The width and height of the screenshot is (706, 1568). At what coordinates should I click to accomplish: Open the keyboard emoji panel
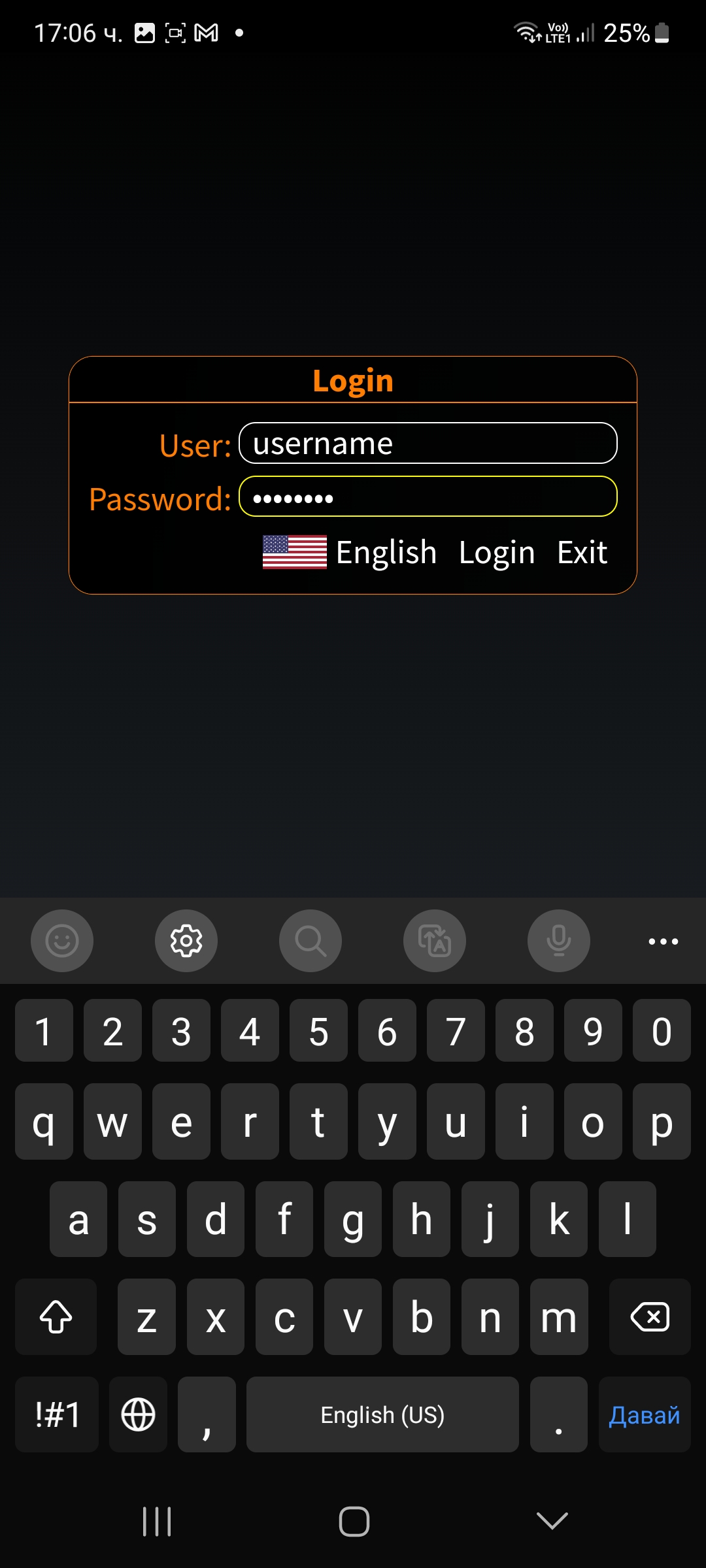click(62, 941)
